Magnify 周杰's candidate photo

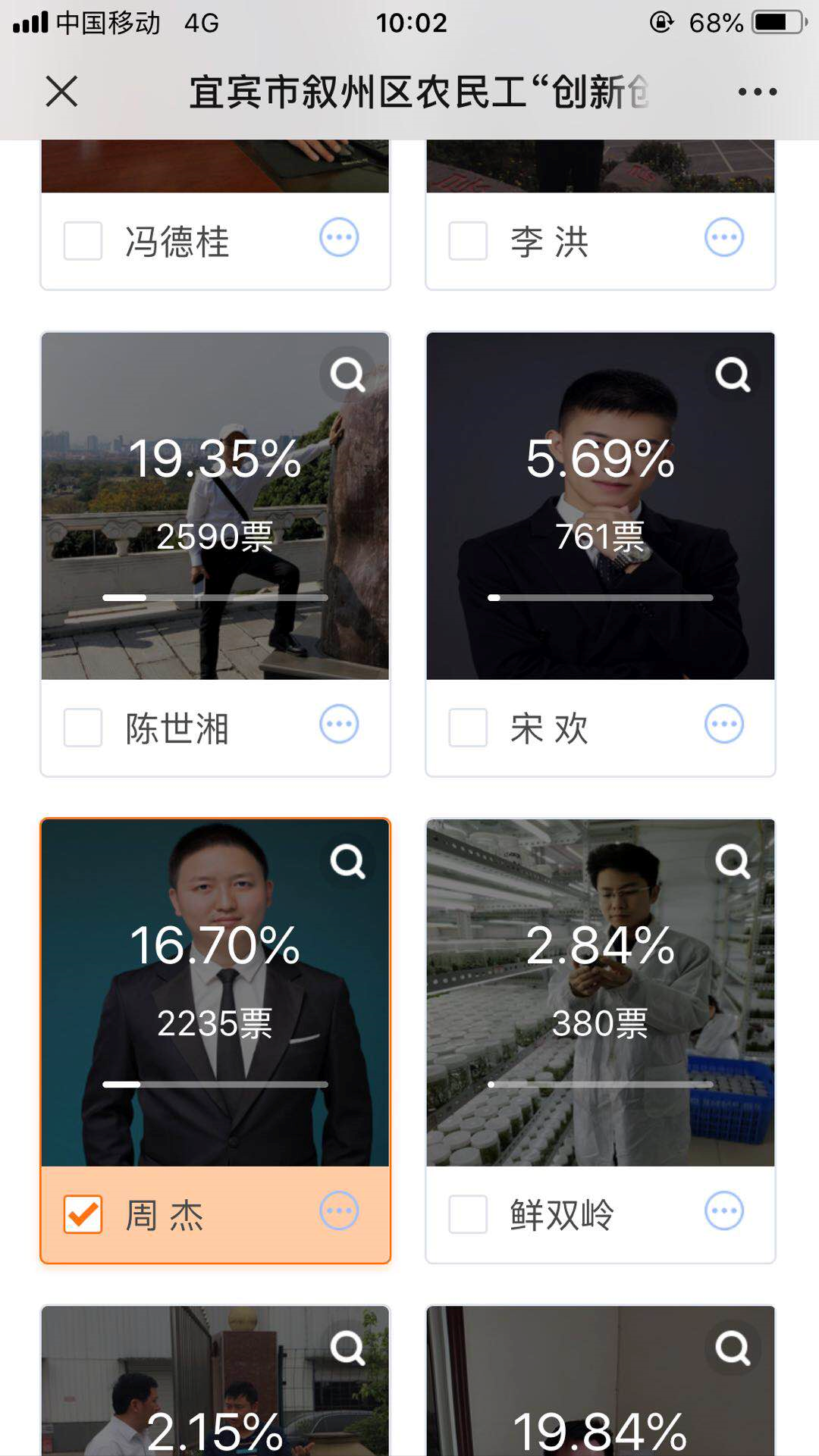(348, 861)
